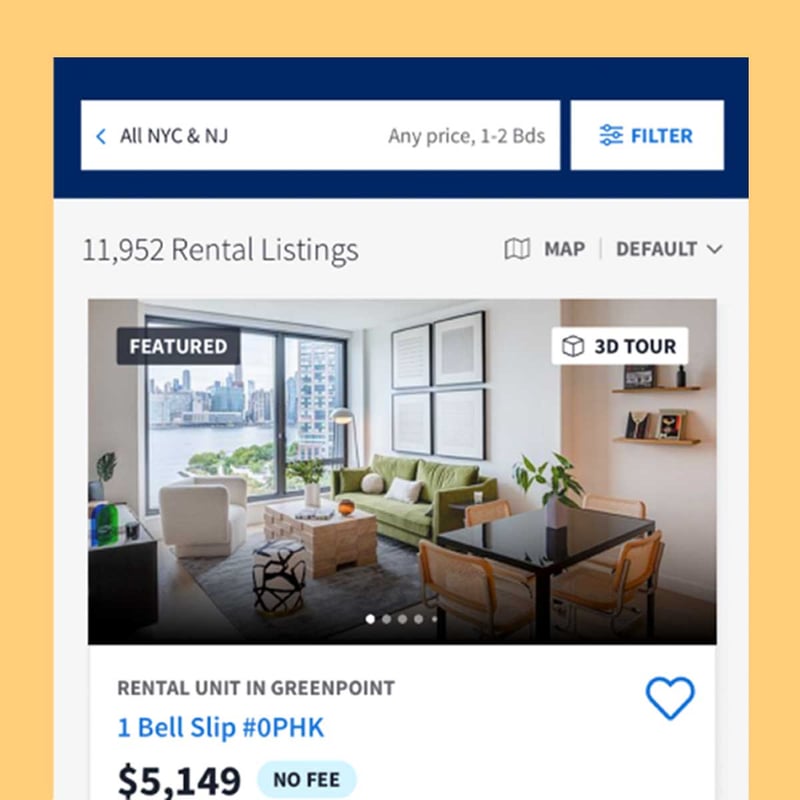Viewport: 800px width, 800px height.
Task: Open the Filter options
Action: (x=647, y=136)
